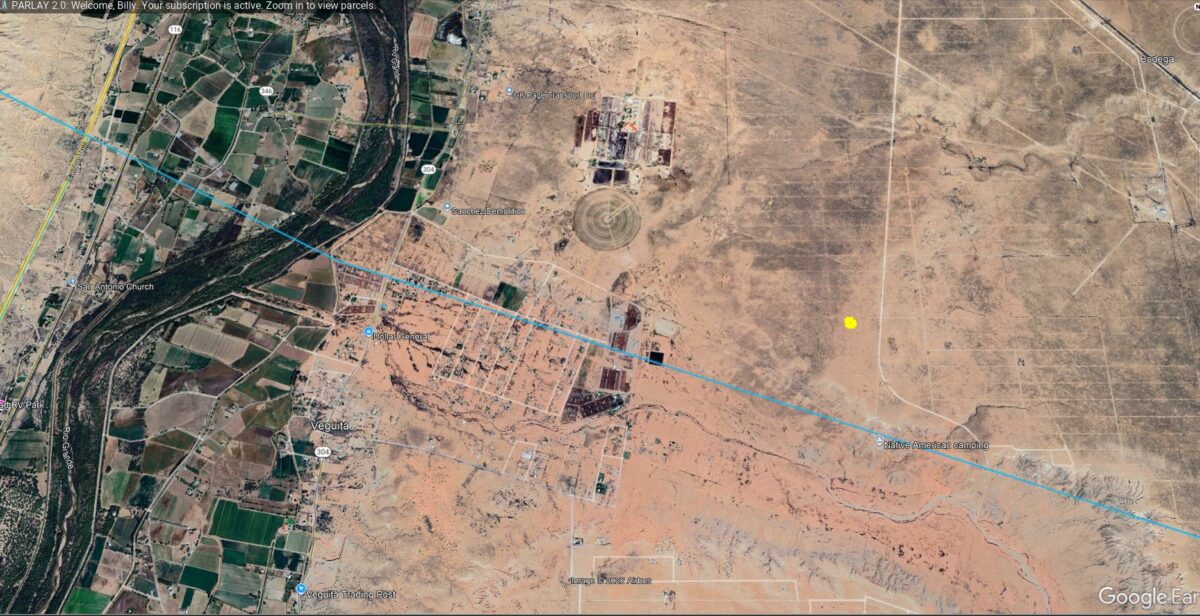The height and width of the screenshot is (616, 1200).
Task: Open the Veguita Trading Post marker
Action: tap(301, 589)
